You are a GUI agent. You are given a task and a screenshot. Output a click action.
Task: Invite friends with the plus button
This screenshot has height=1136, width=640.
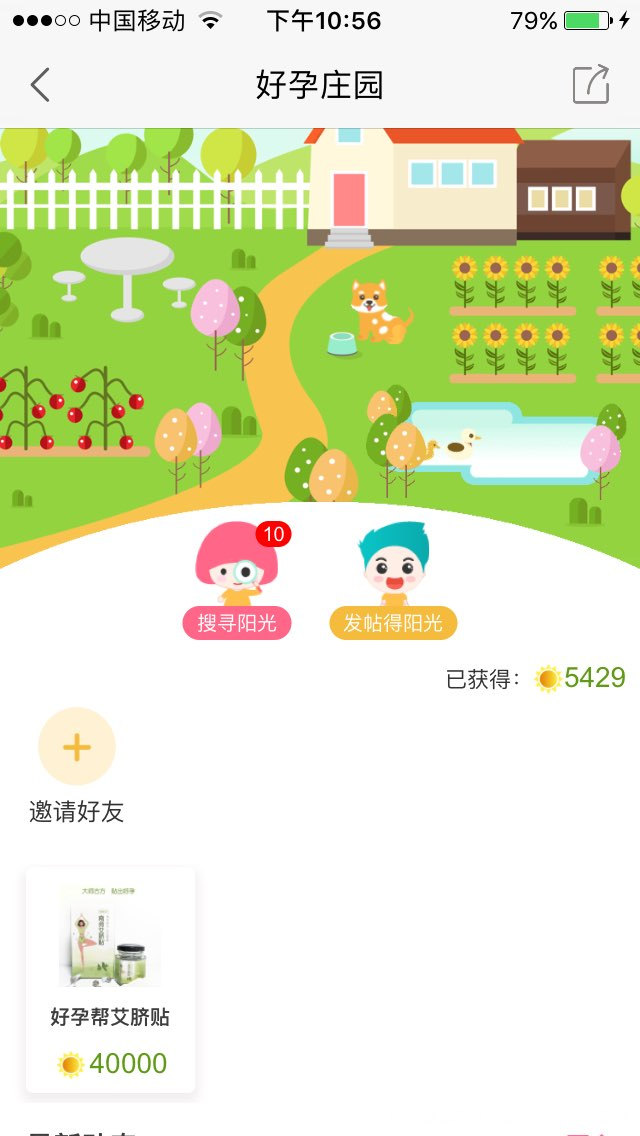(x=77, y=747)
